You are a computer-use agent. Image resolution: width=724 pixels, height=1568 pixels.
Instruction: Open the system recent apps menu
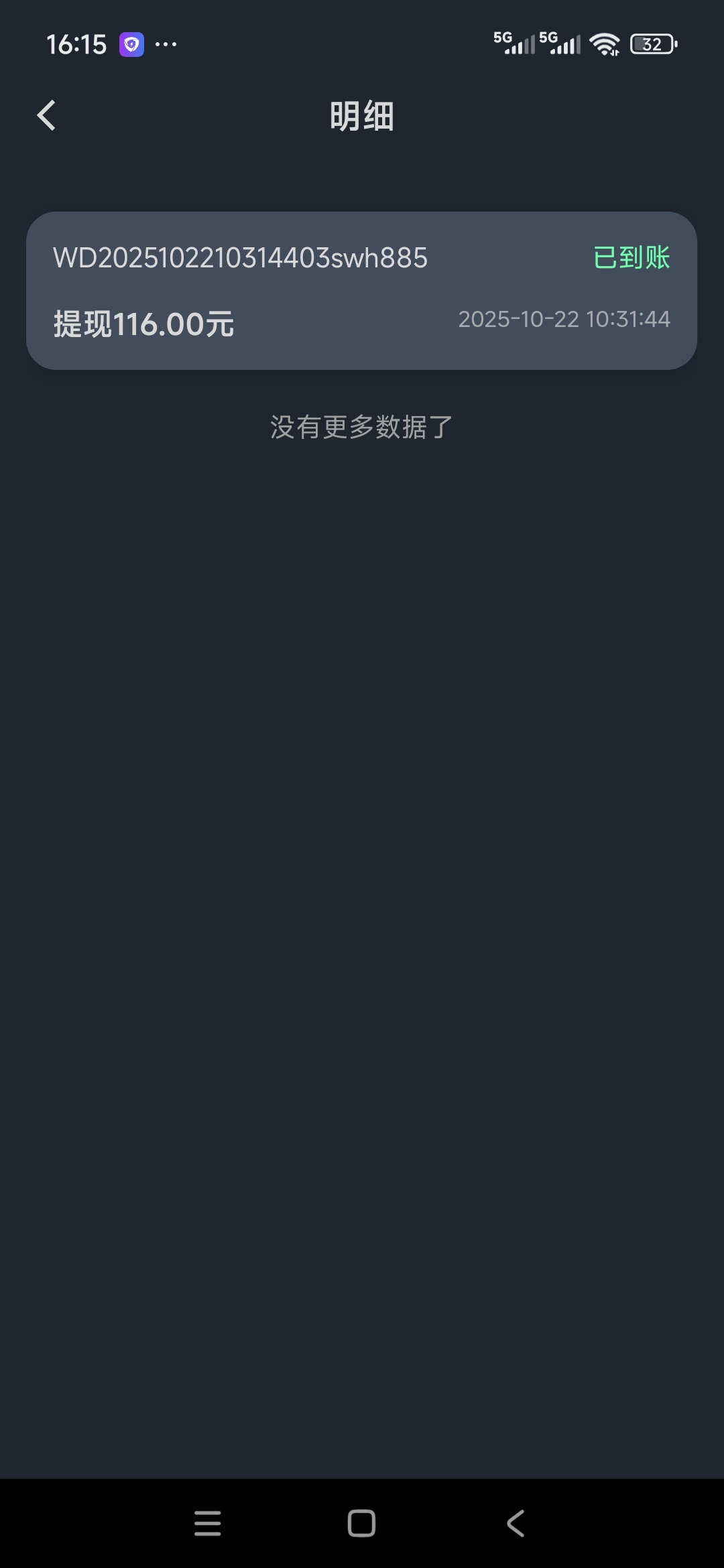207,1523
